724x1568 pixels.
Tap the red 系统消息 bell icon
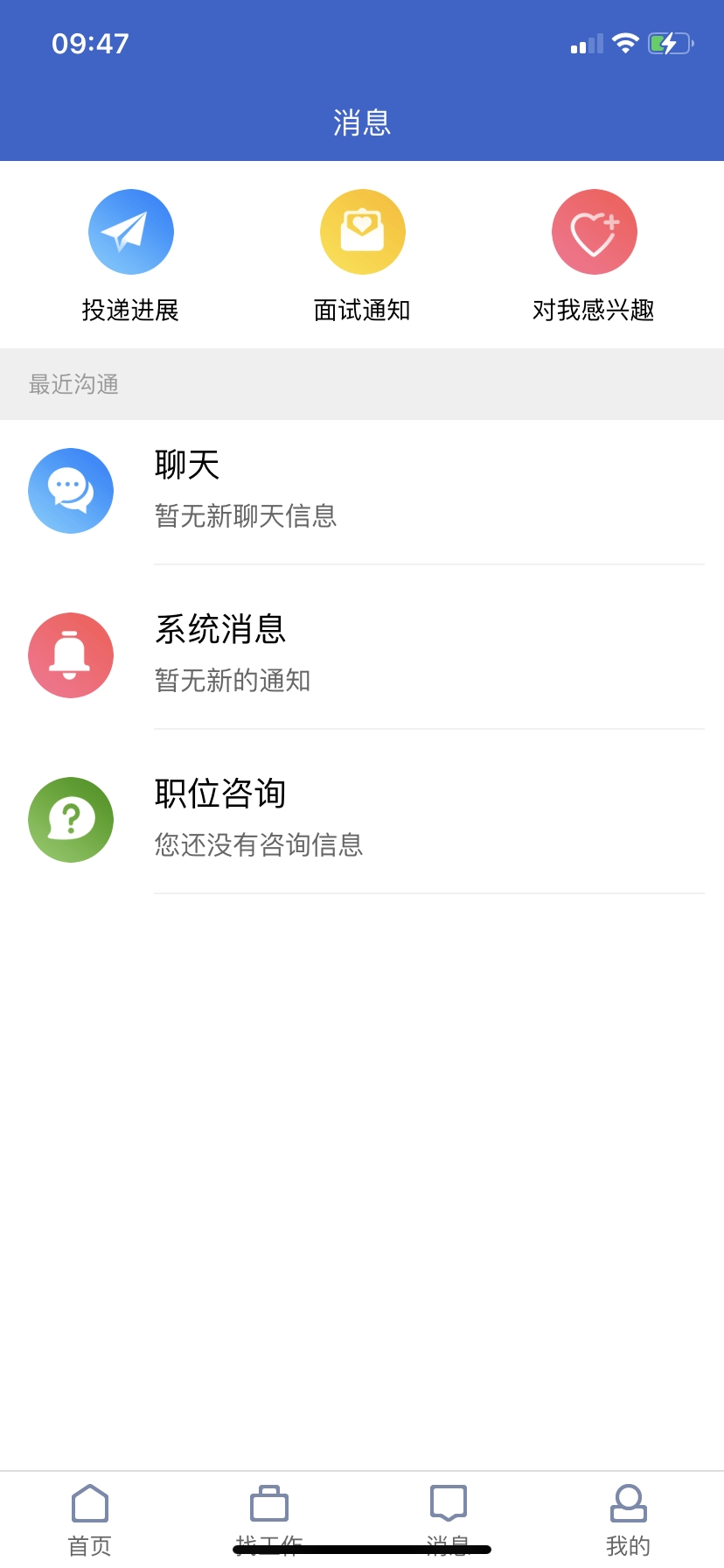point(71,654)
